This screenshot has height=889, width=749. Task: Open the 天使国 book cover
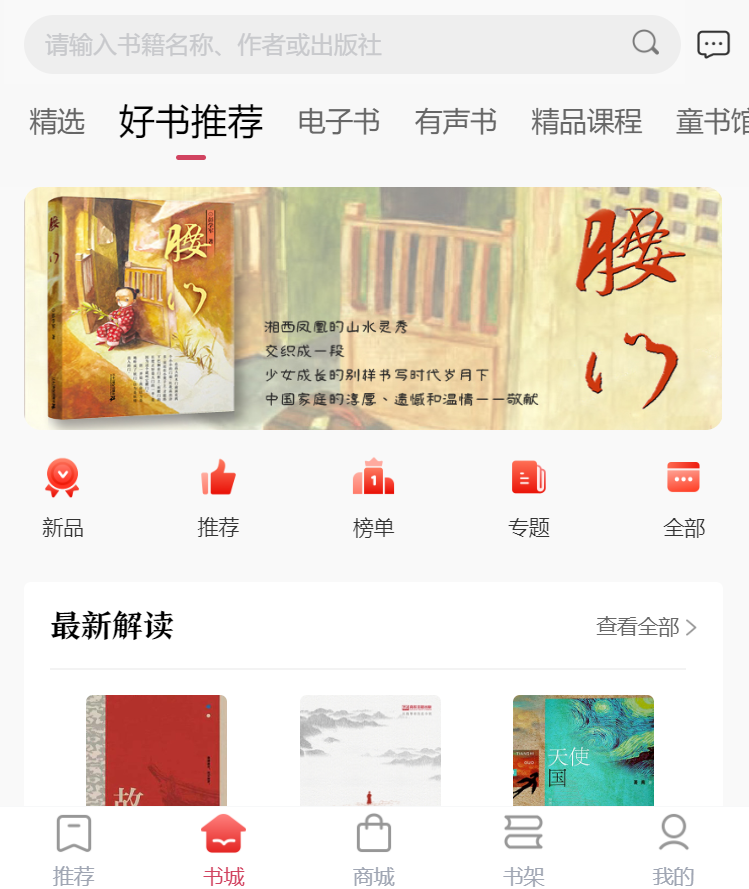coord(583,750)
